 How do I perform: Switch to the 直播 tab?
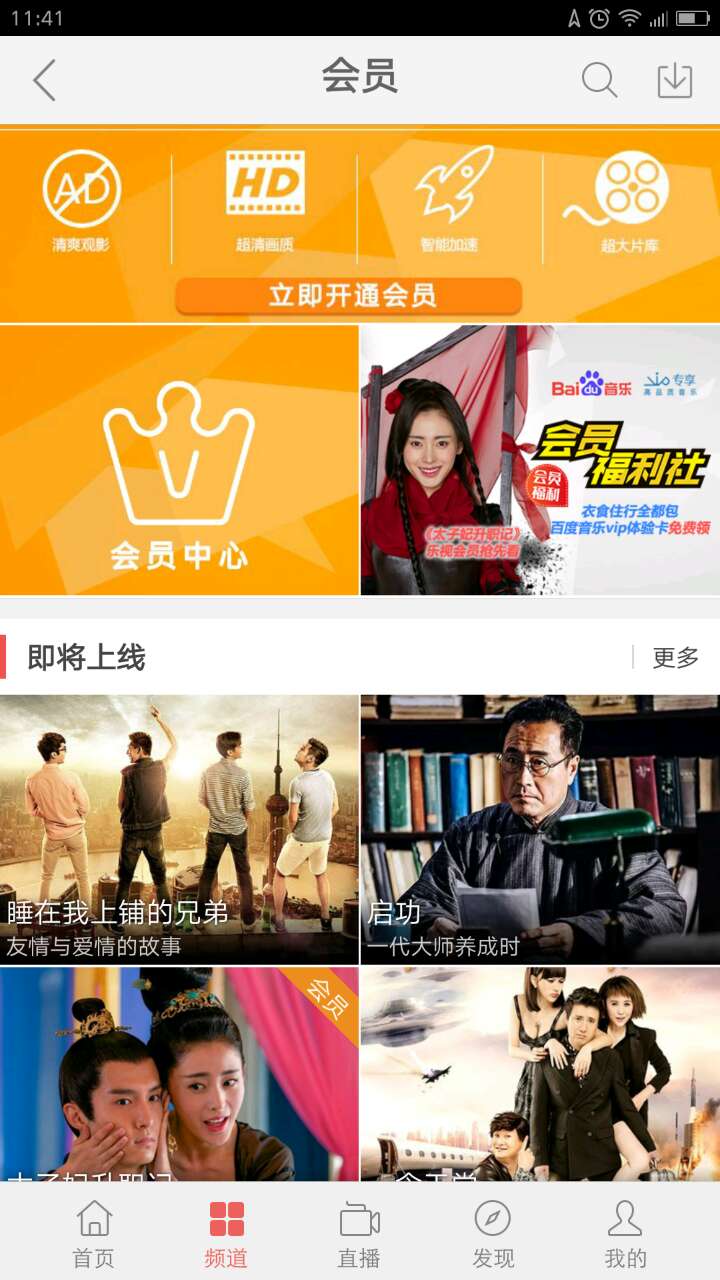pyautogui.click(x=360, y=1233)
